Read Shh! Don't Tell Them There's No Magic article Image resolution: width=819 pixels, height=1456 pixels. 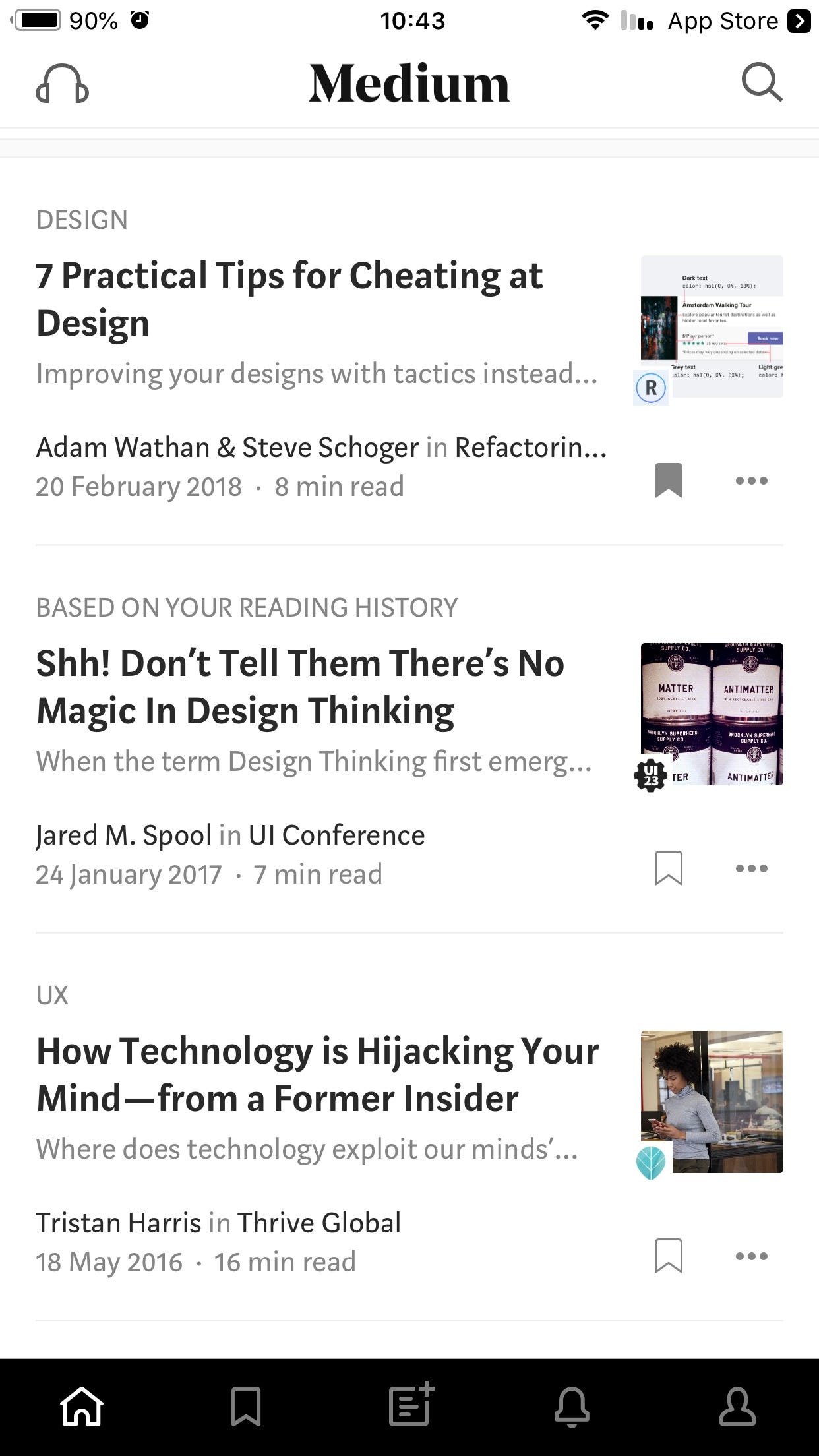point(300,686)
